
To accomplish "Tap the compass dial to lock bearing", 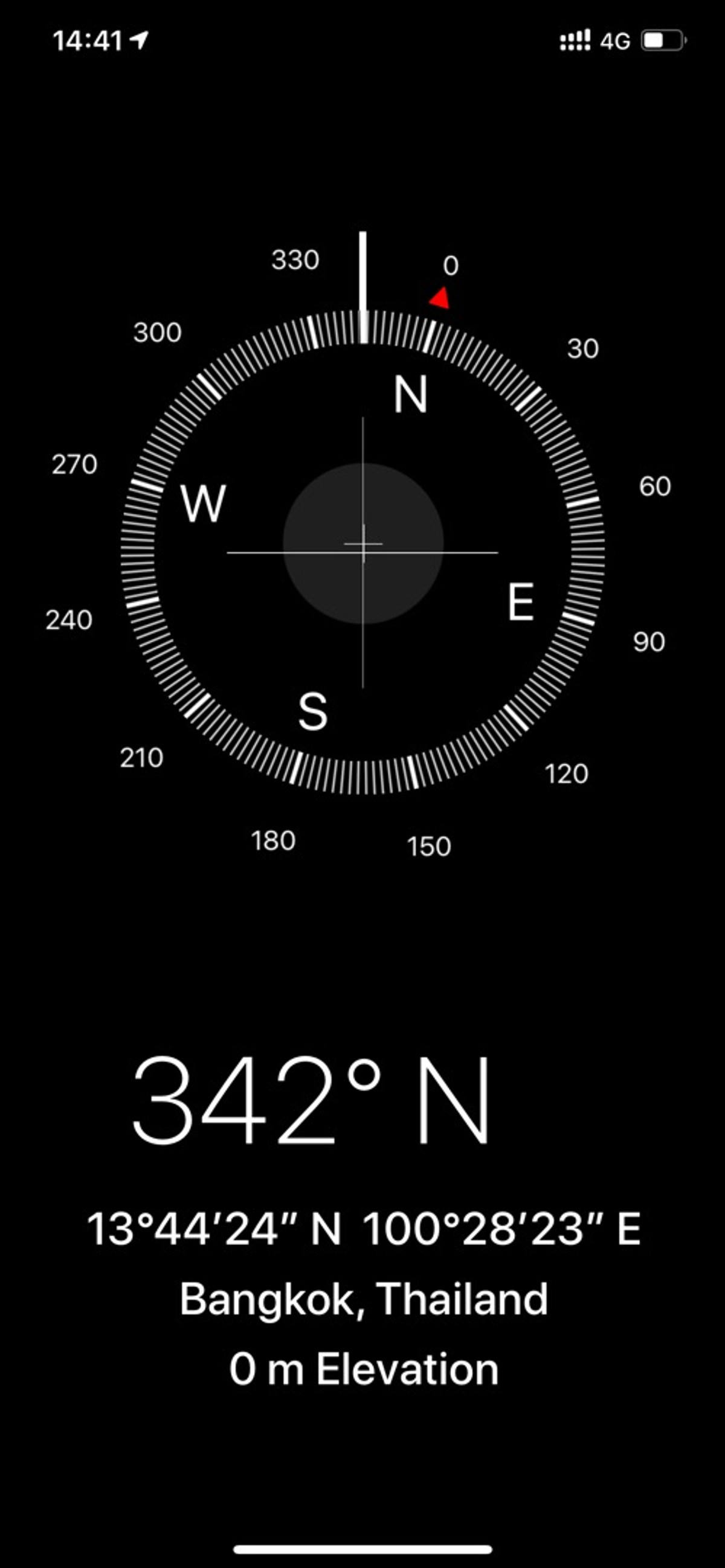I will pos(362,551).
